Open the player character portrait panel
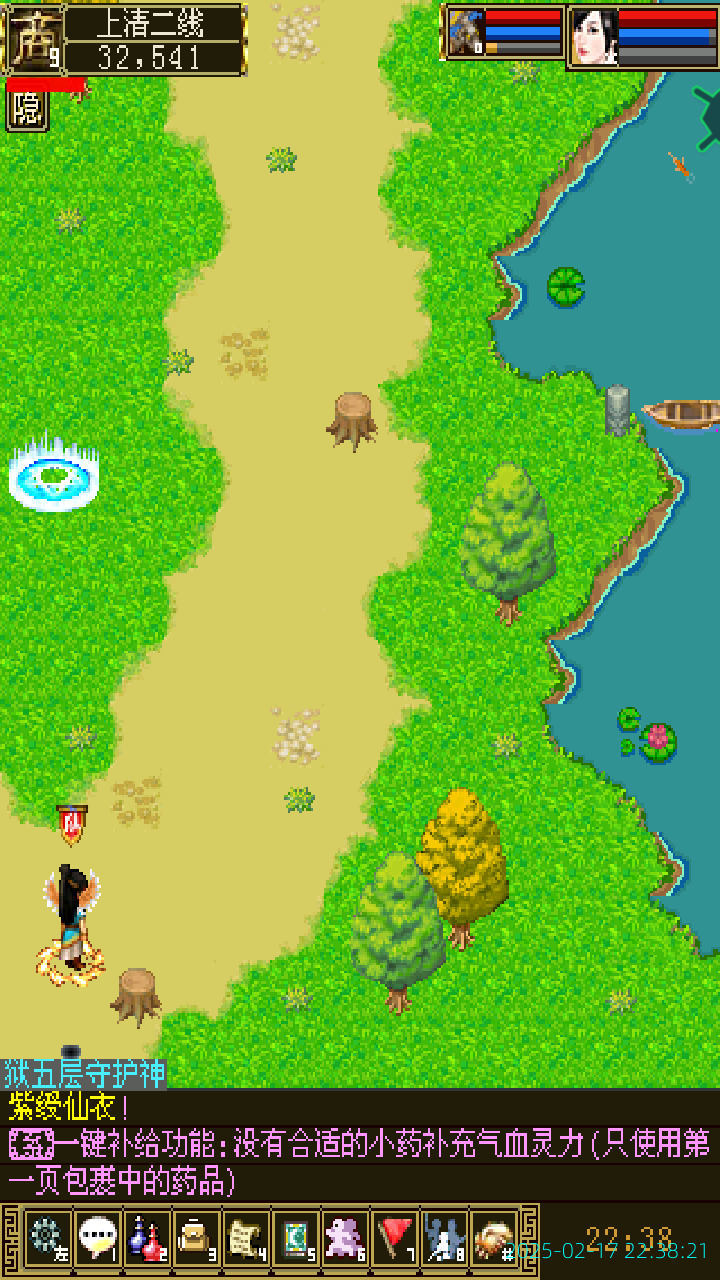720x1280 pixels. pos(35,40)
